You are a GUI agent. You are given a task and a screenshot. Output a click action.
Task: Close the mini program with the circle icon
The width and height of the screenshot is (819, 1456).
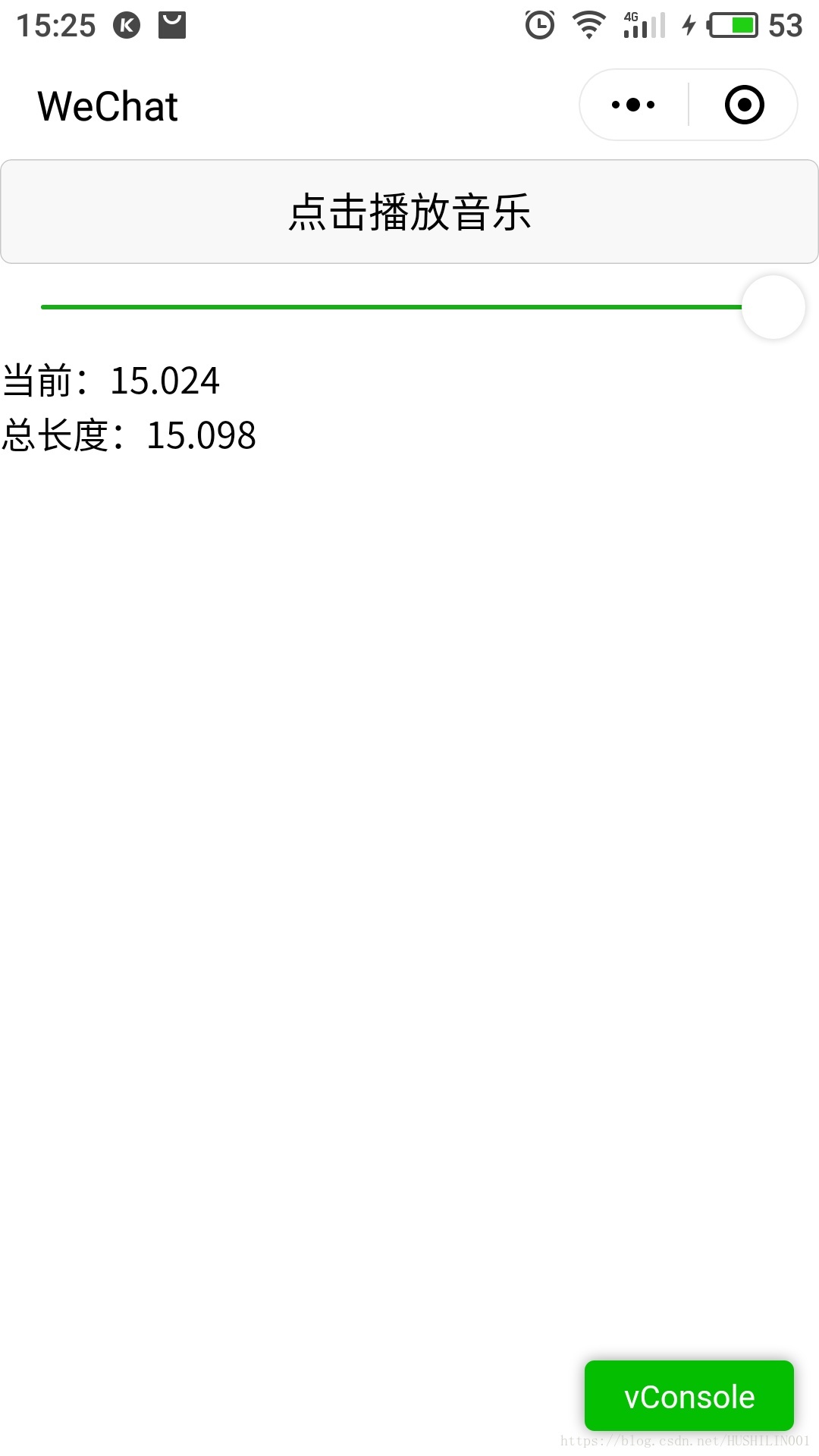[x=744, y=105]
